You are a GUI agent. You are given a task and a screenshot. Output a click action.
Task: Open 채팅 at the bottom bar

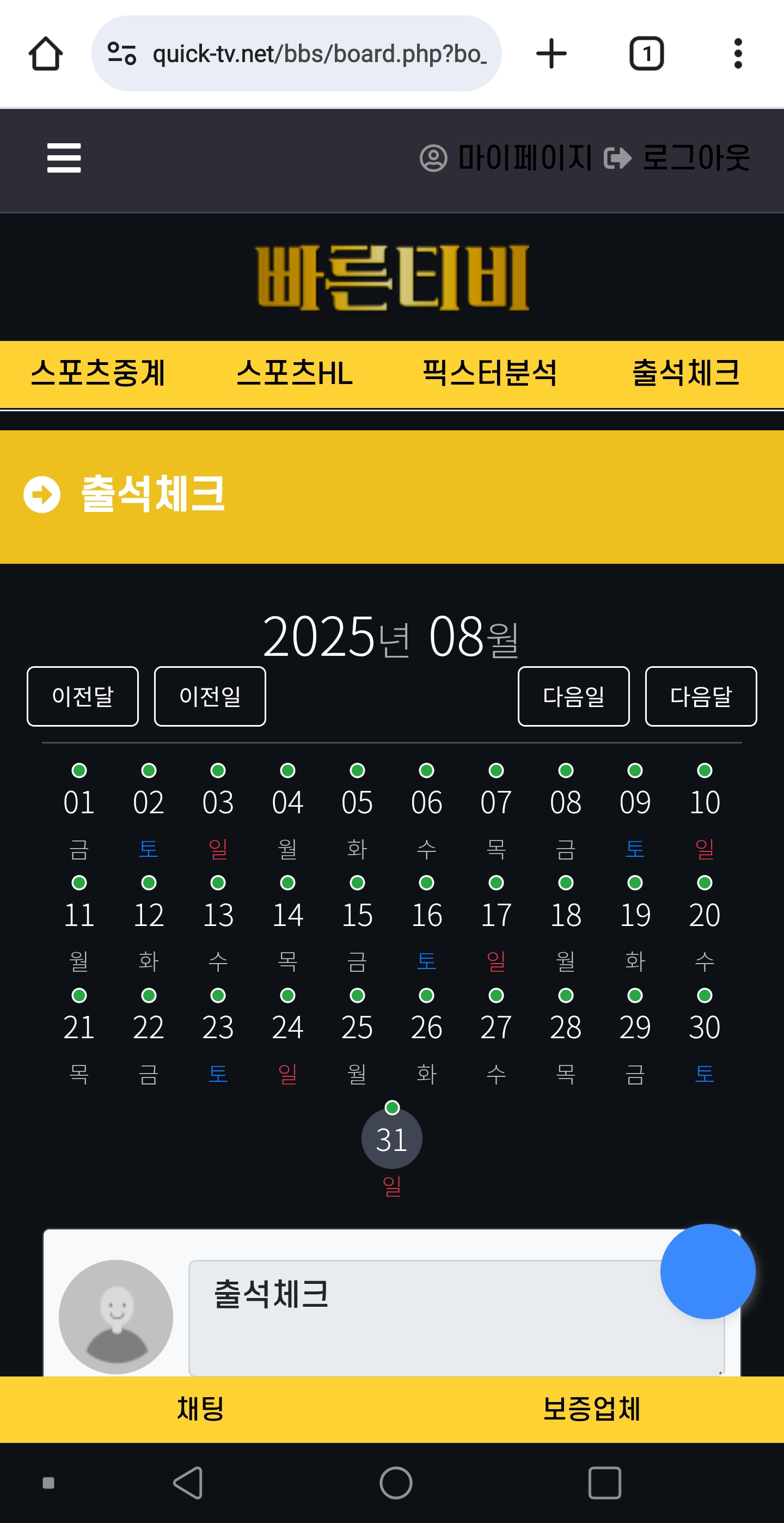(200, 1409)
